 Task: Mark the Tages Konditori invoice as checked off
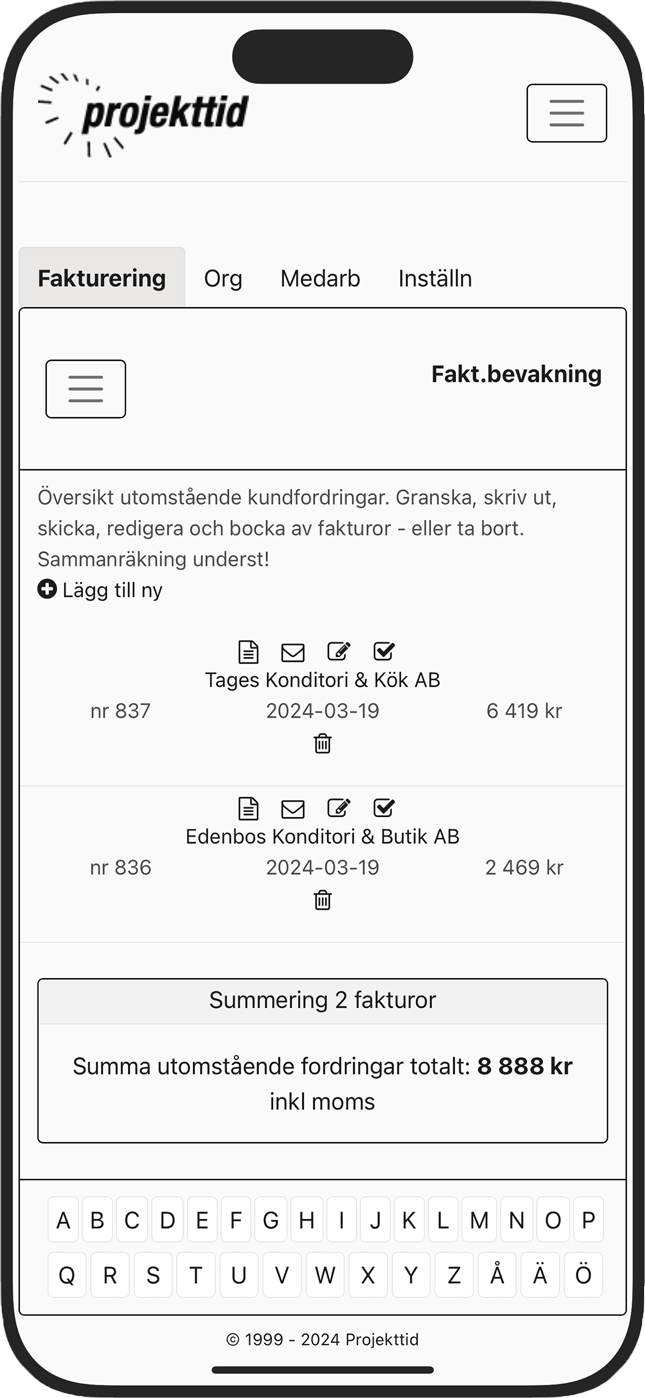click(x=384, y=652)
